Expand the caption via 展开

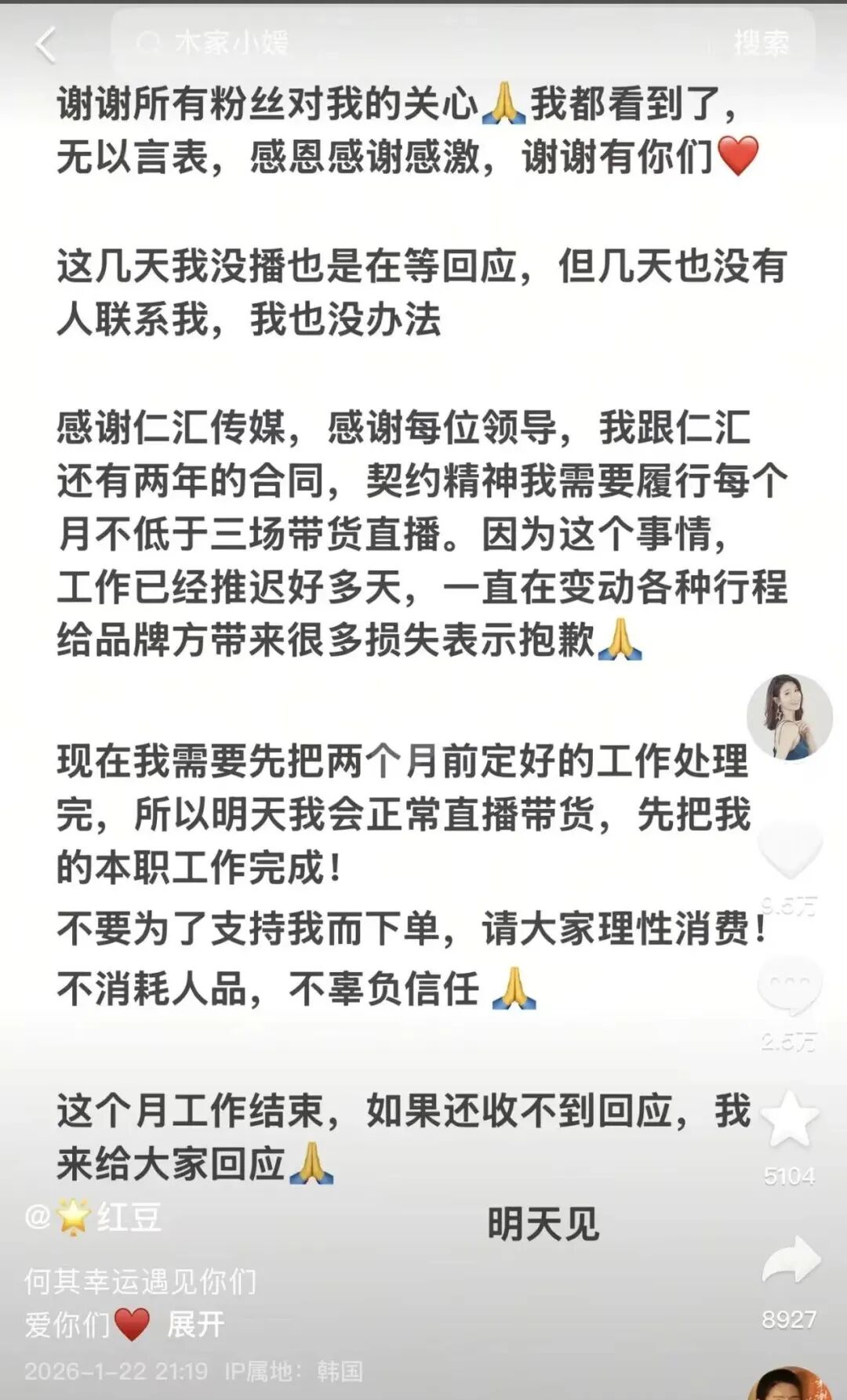[x=196, y=1325]
